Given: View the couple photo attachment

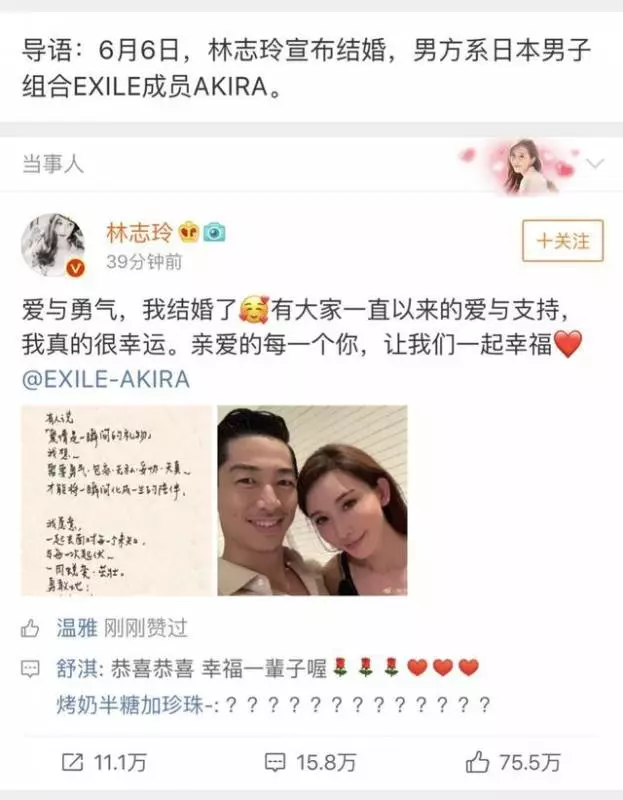Looking at the screenshot, I should click(312, 500).
